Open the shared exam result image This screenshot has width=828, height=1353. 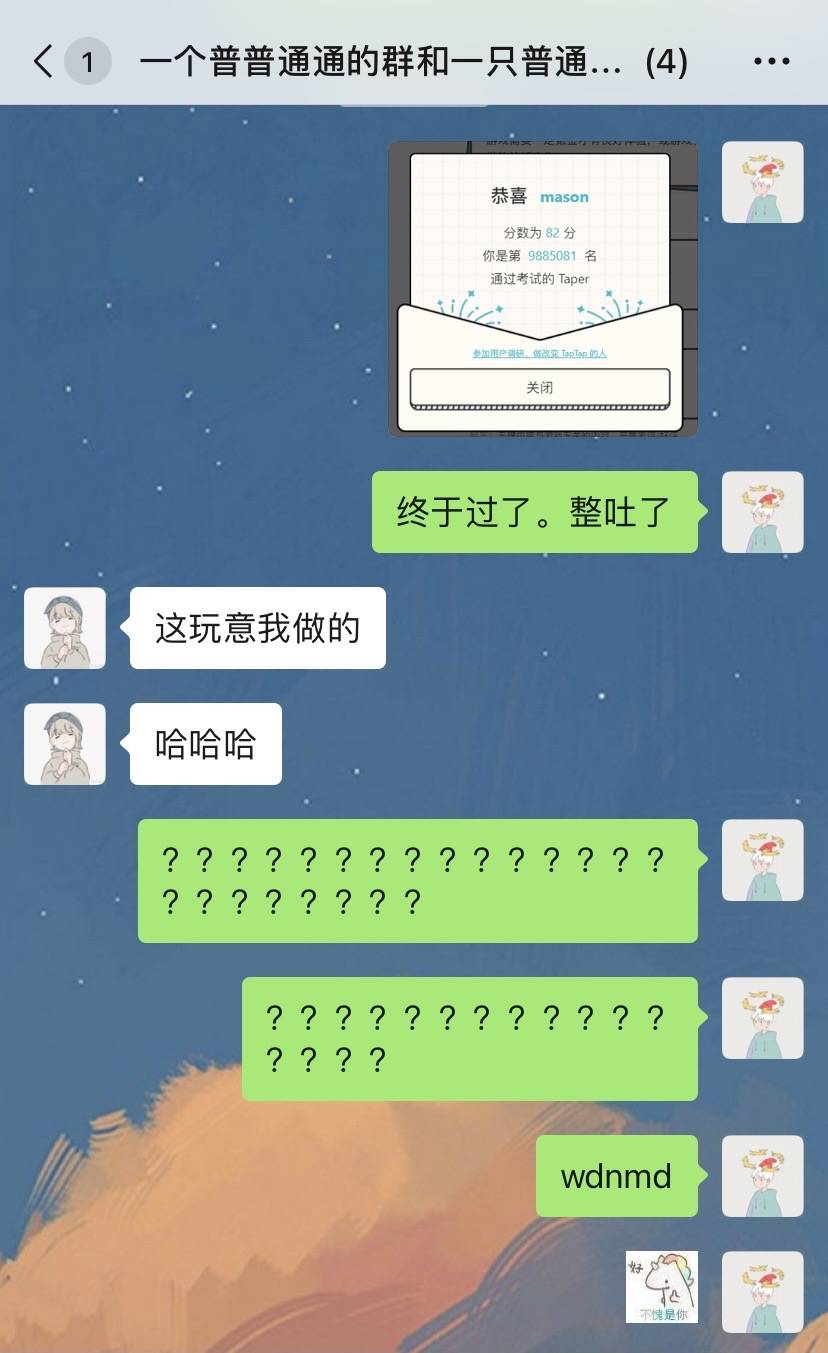point(542,289)
